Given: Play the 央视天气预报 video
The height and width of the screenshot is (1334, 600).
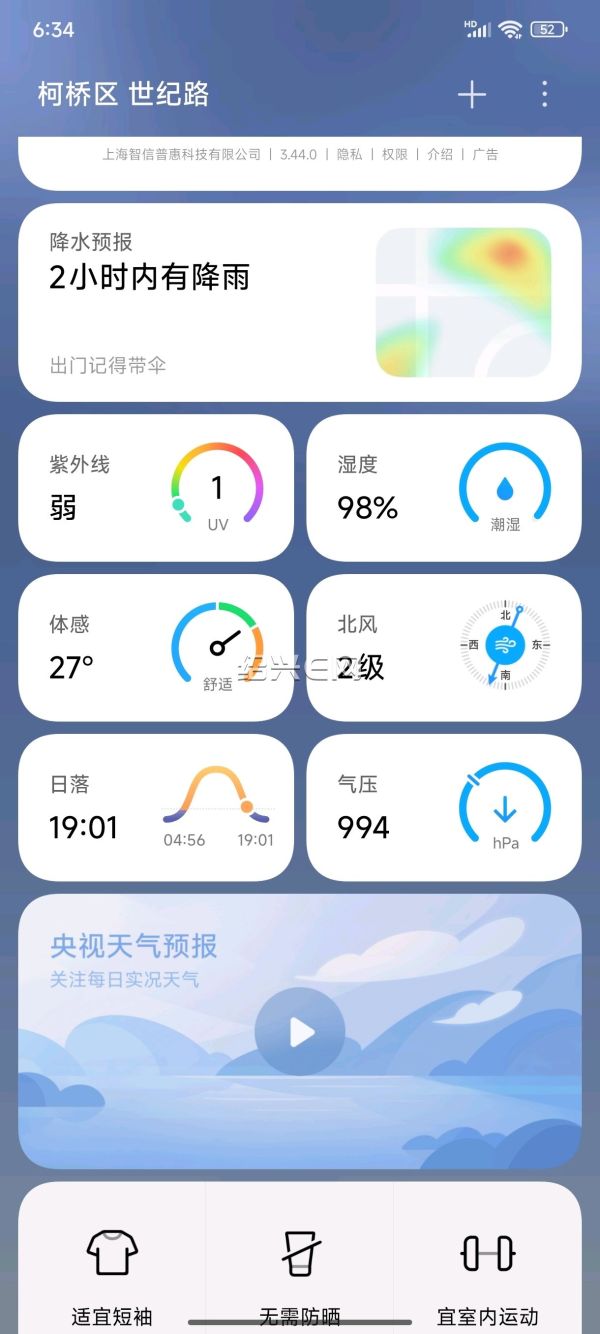Looking at the screenshot, I should pyautogui.click(x=300, y=1032).
